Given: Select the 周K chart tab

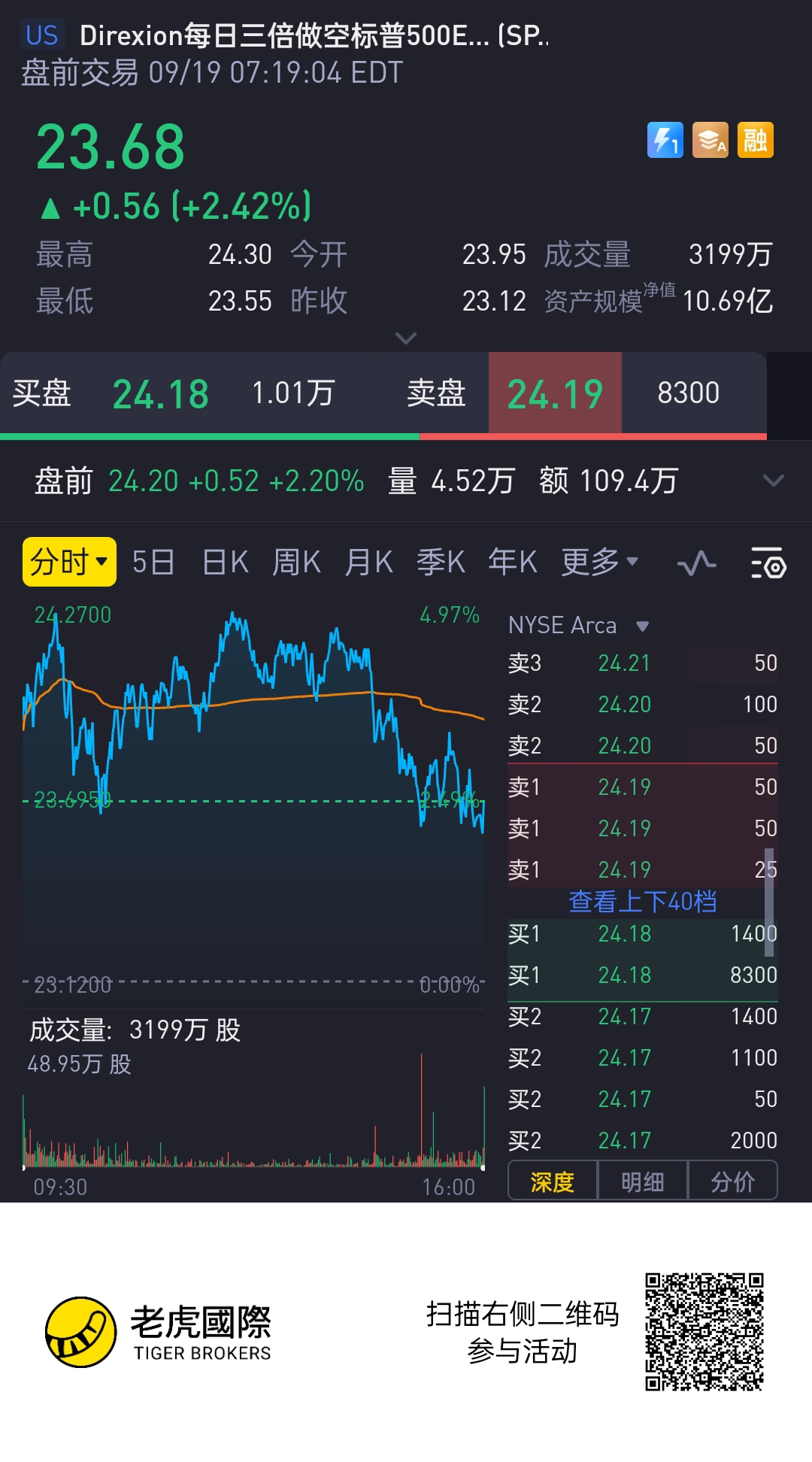Looking at the screenshot, I should tap(296, 563).
